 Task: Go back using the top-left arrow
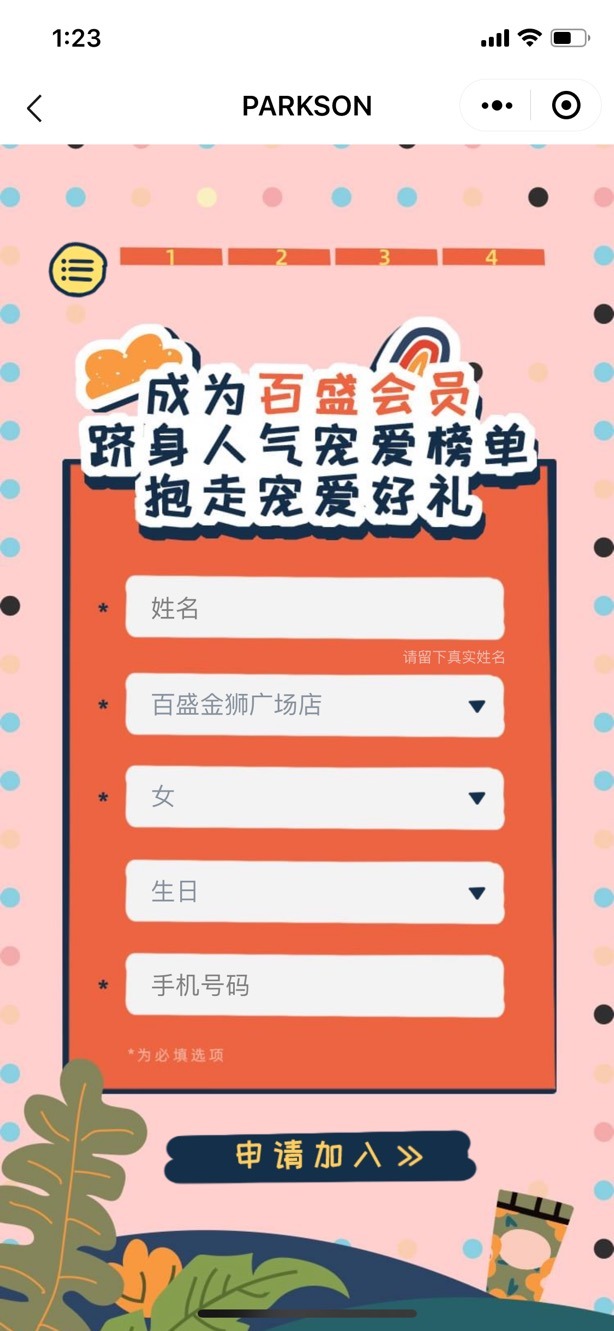point(35,107)
